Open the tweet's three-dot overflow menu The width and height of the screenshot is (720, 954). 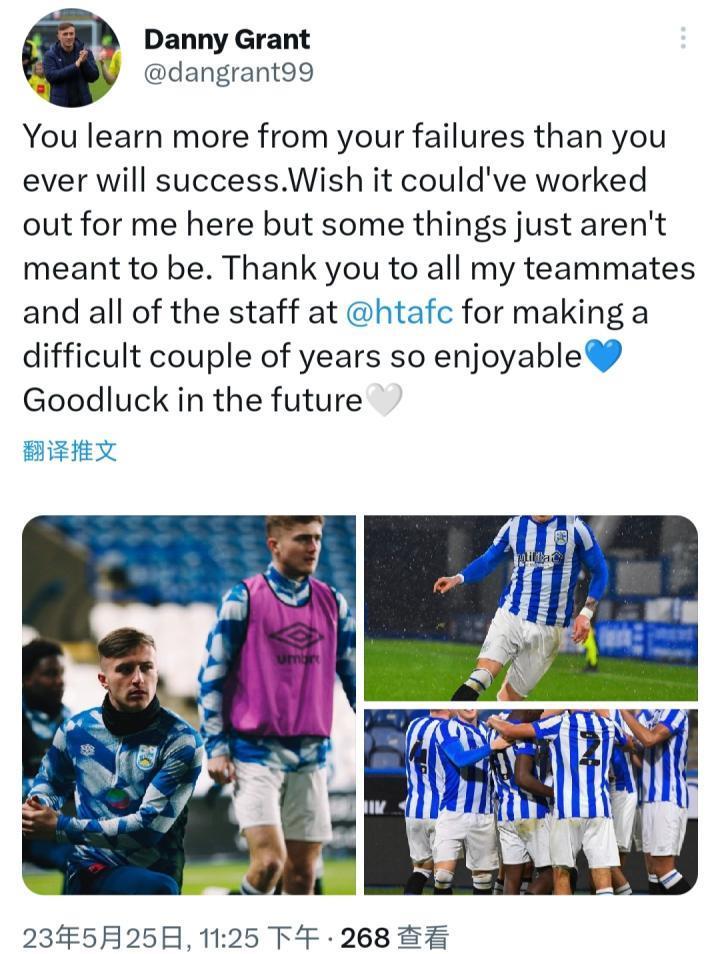point(683,38)
